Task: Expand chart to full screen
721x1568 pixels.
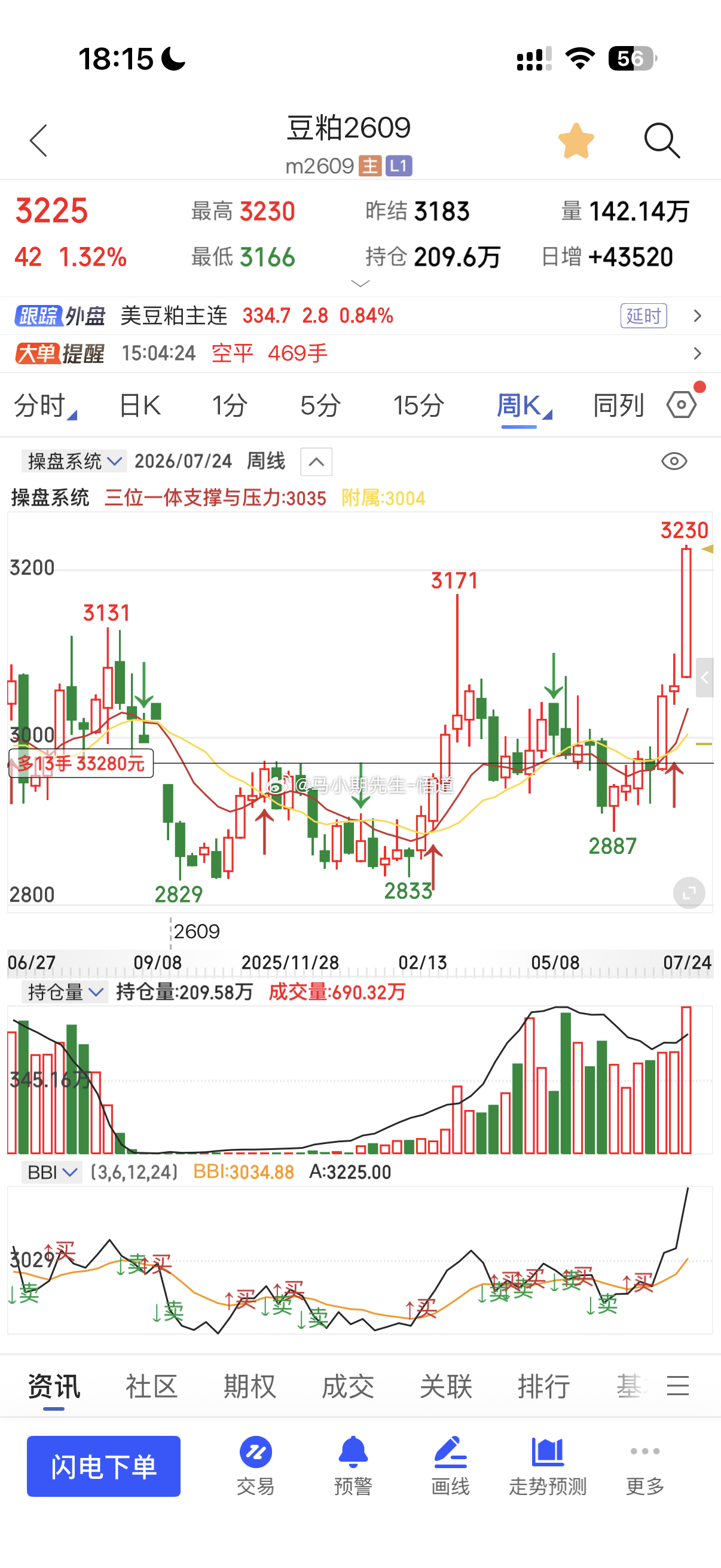Action: coord(689,893)
